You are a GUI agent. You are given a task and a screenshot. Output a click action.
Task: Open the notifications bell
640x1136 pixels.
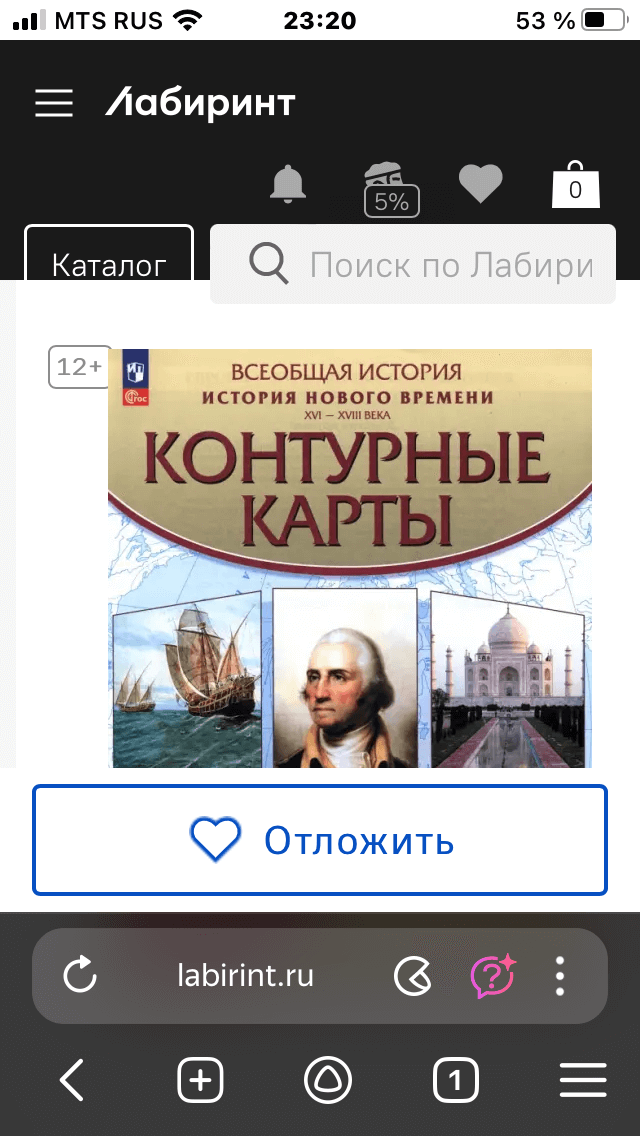288,183
